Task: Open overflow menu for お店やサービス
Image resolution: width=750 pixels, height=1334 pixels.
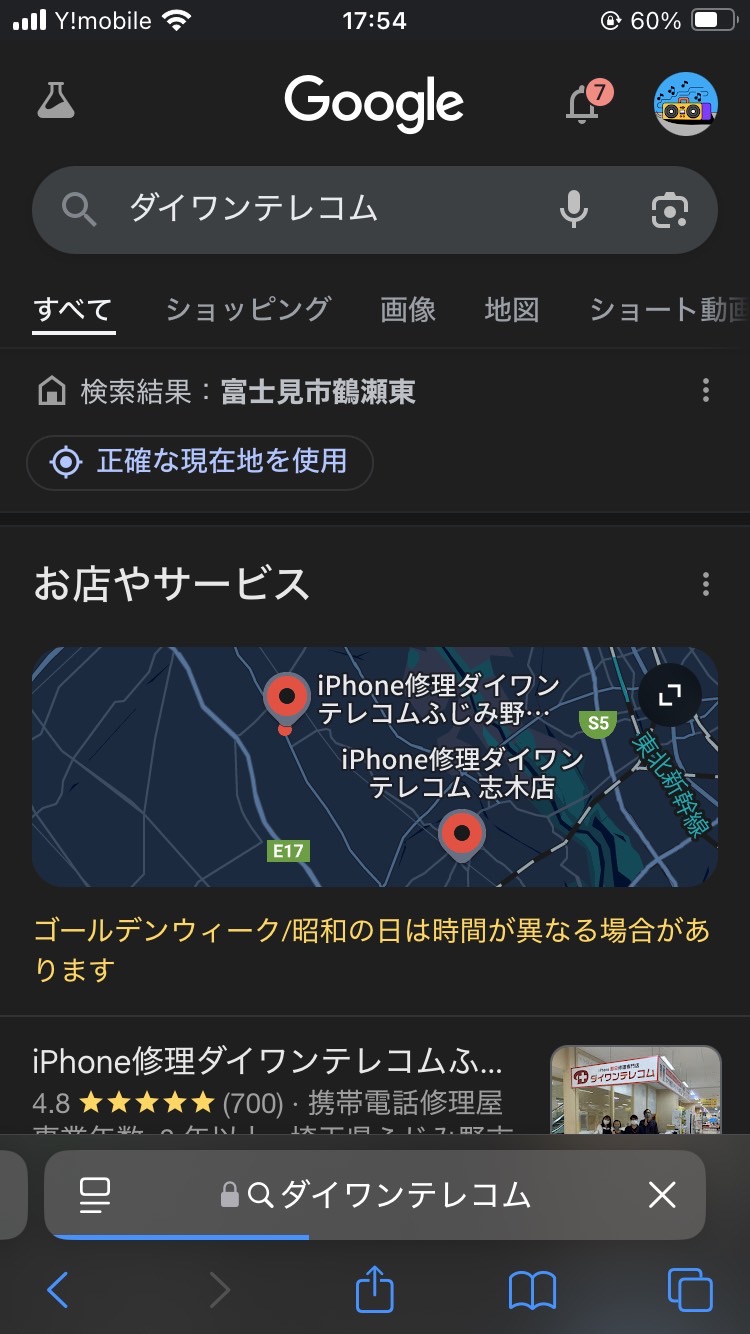Action: [x=706, y=583]
